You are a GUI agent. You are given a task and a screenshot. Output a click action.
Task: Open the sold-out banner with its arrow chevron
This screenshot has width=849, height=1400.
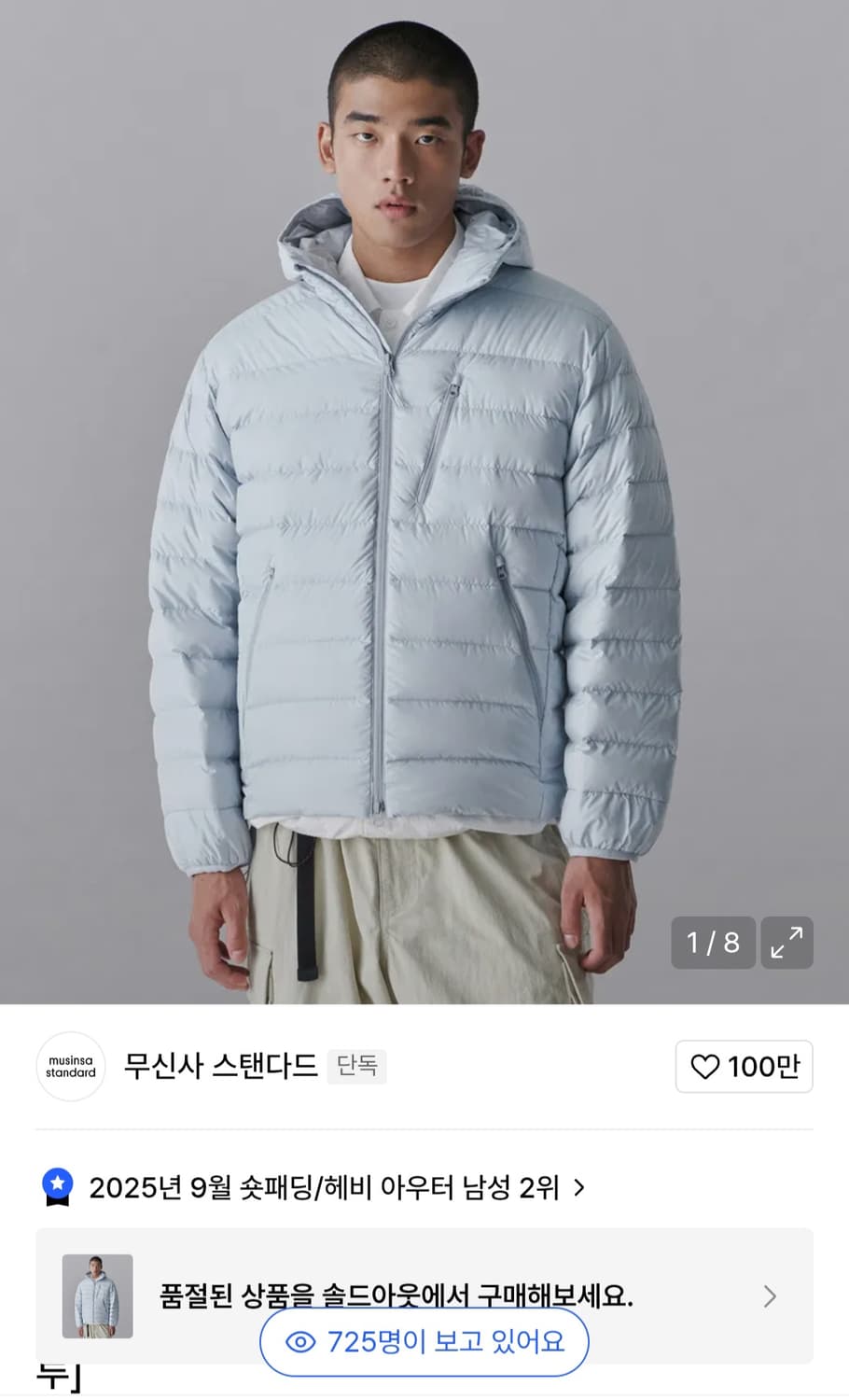(x=769, y=1296)
